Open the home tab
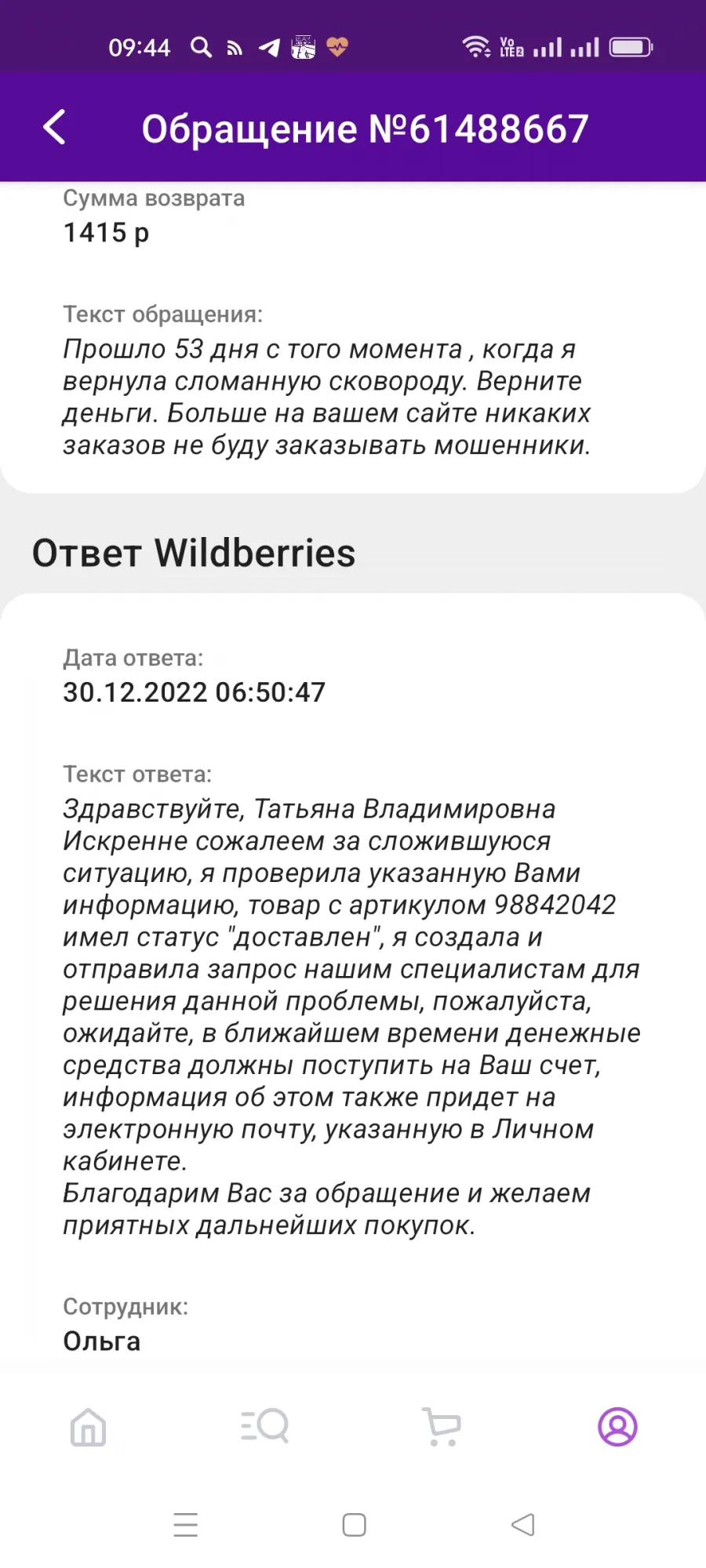The height and width of the screenshot is (1568, 706). (88, 1426)
